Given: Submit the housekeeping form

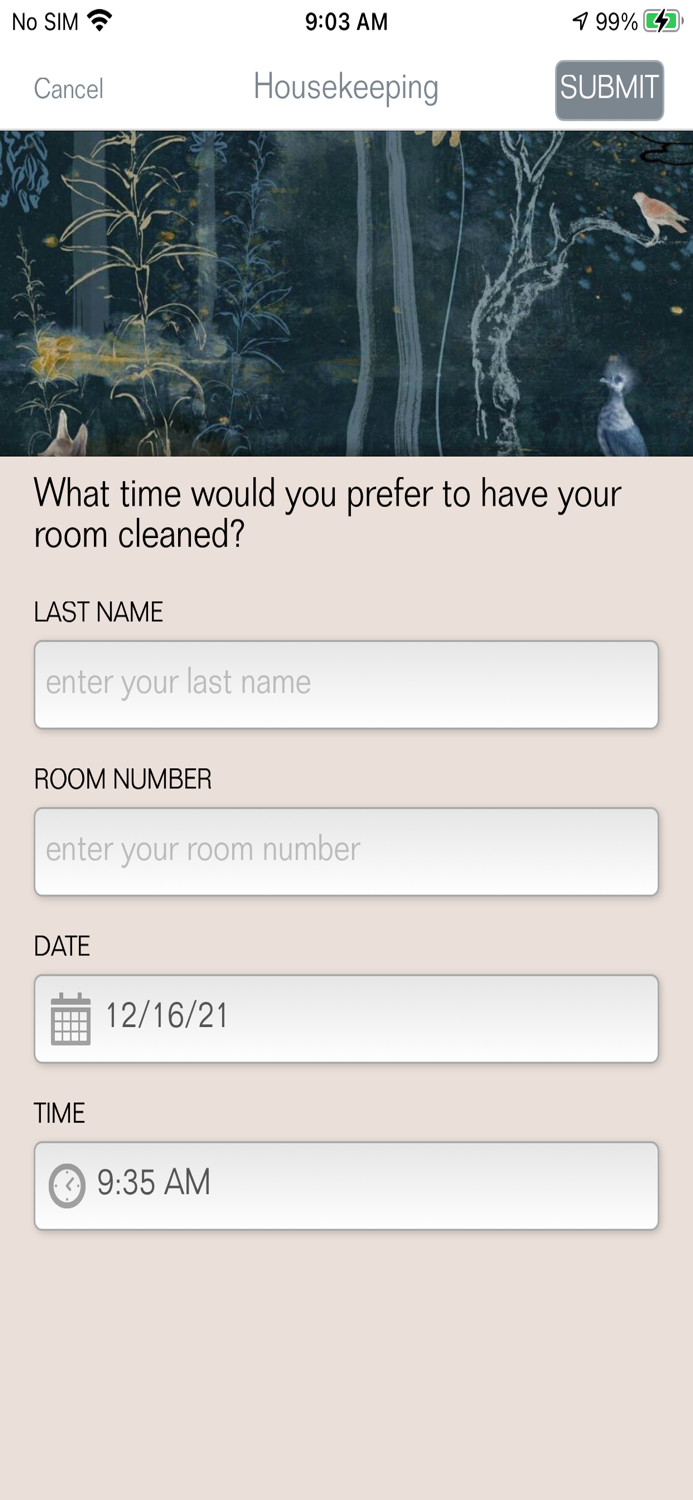Looking at the screenshot, I should tap(609, 89).
